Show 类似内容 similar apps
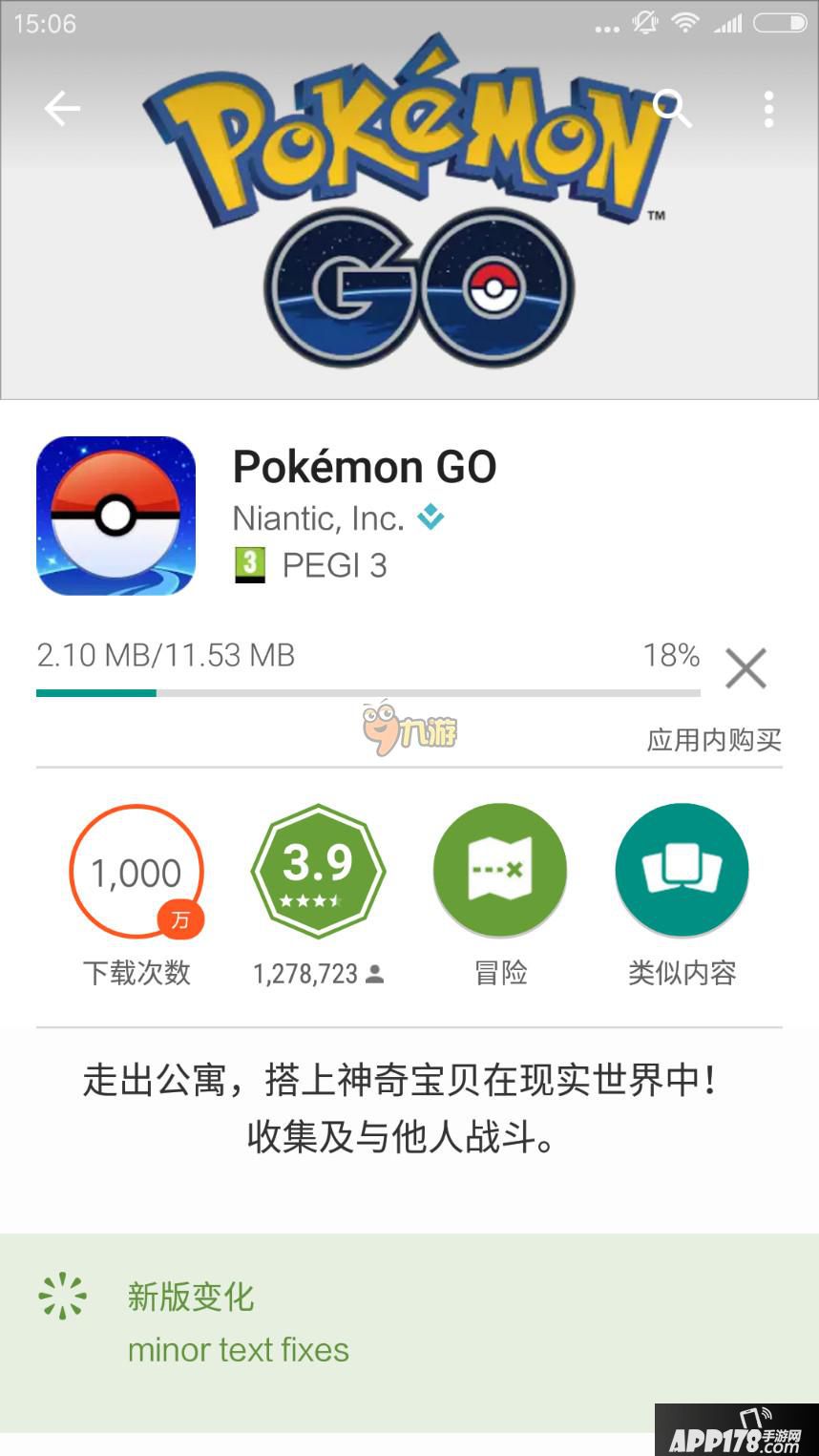Screen dimensions: 819x1456 pos(682,871)
